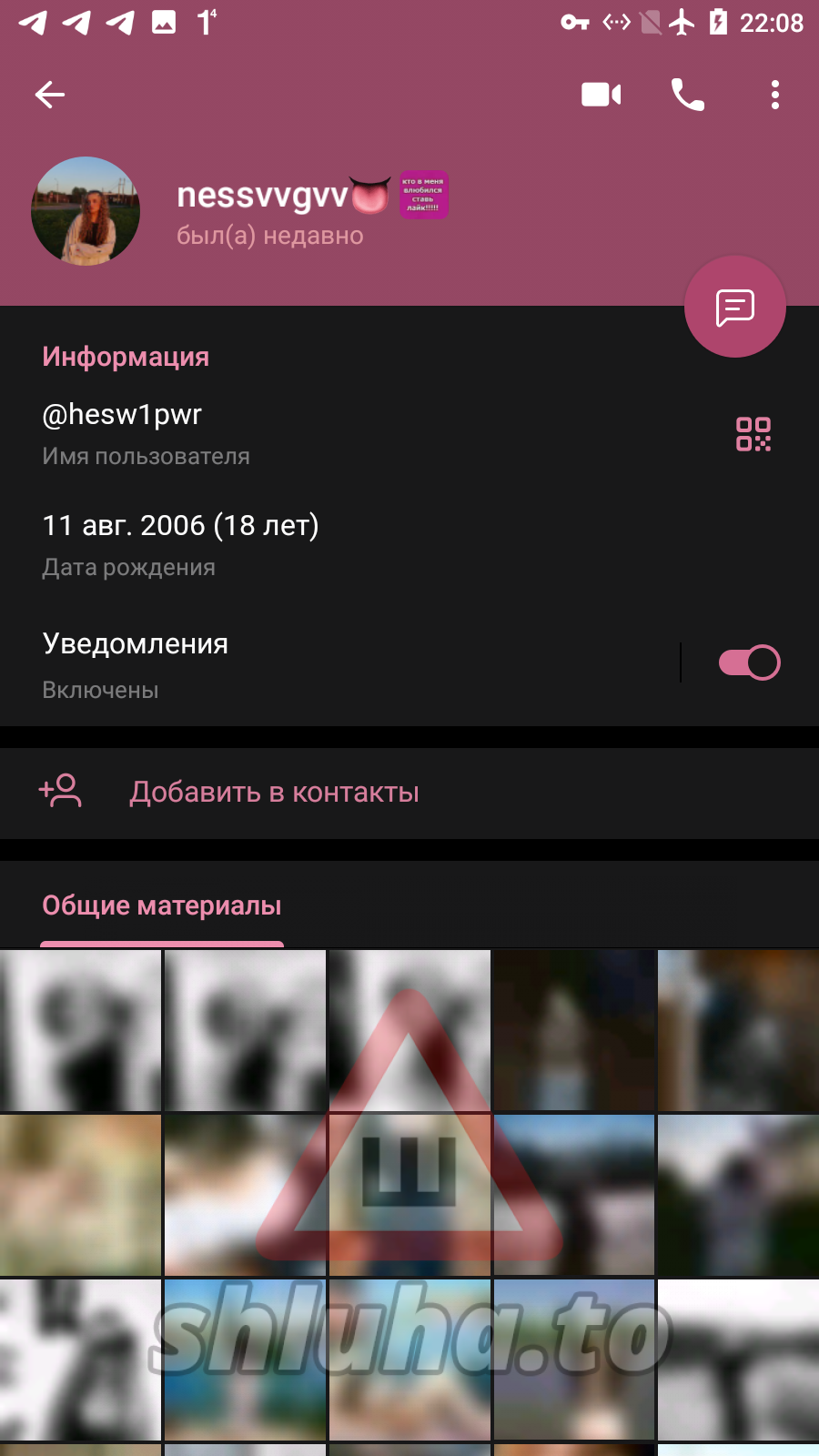Turn off the Уведомления switch
The image size is (819, 1456).
(x=749, y=662)
